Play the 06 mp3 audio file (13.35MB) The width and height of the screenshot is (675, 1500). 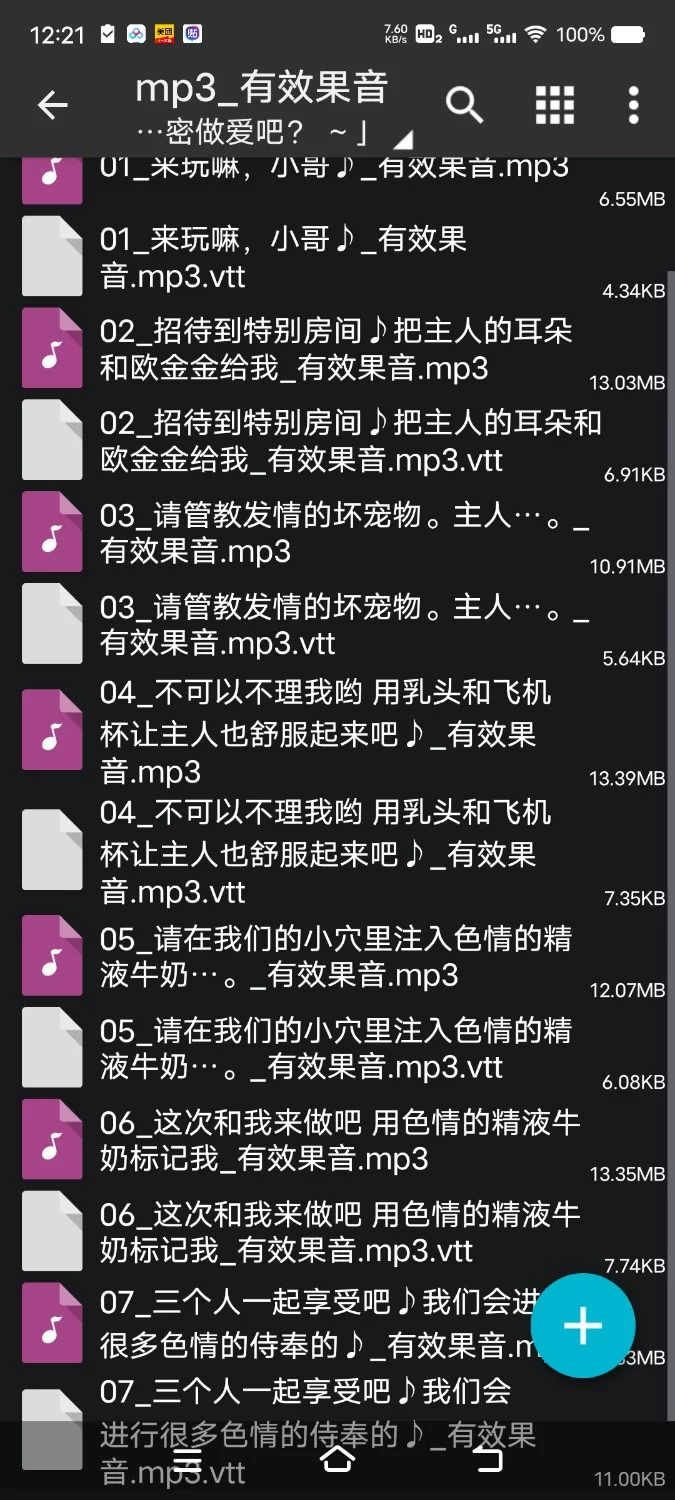[x=300, y=1140]
